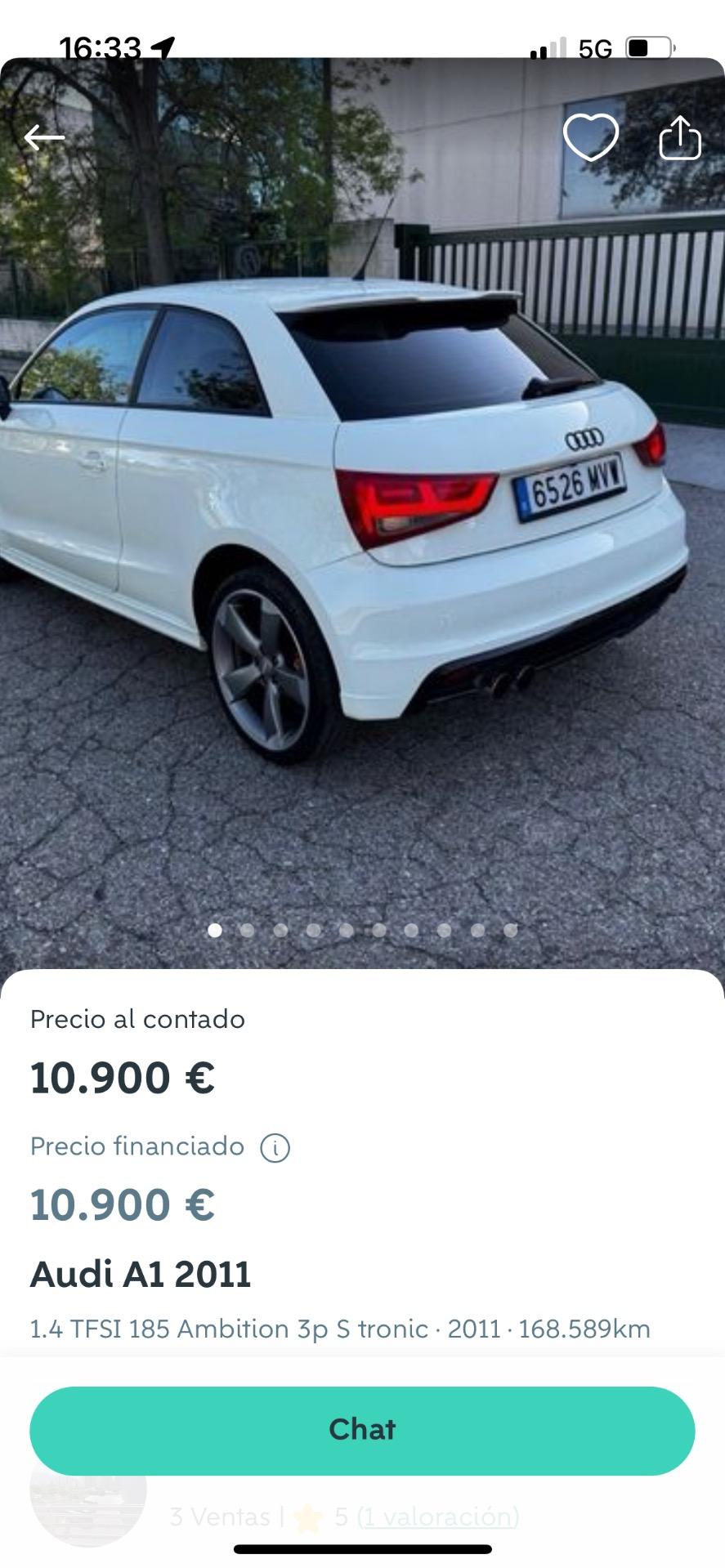
Task: Select the Precio financiado section
Action: (x=136, y=1146)
